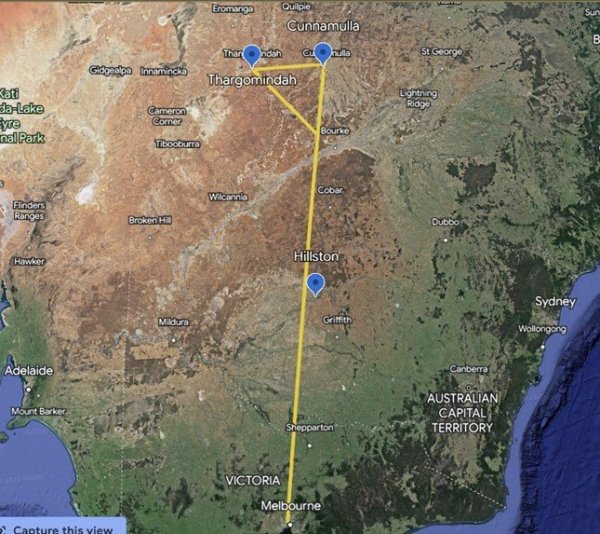Select the map pin below Hillston

coord(316,284)
